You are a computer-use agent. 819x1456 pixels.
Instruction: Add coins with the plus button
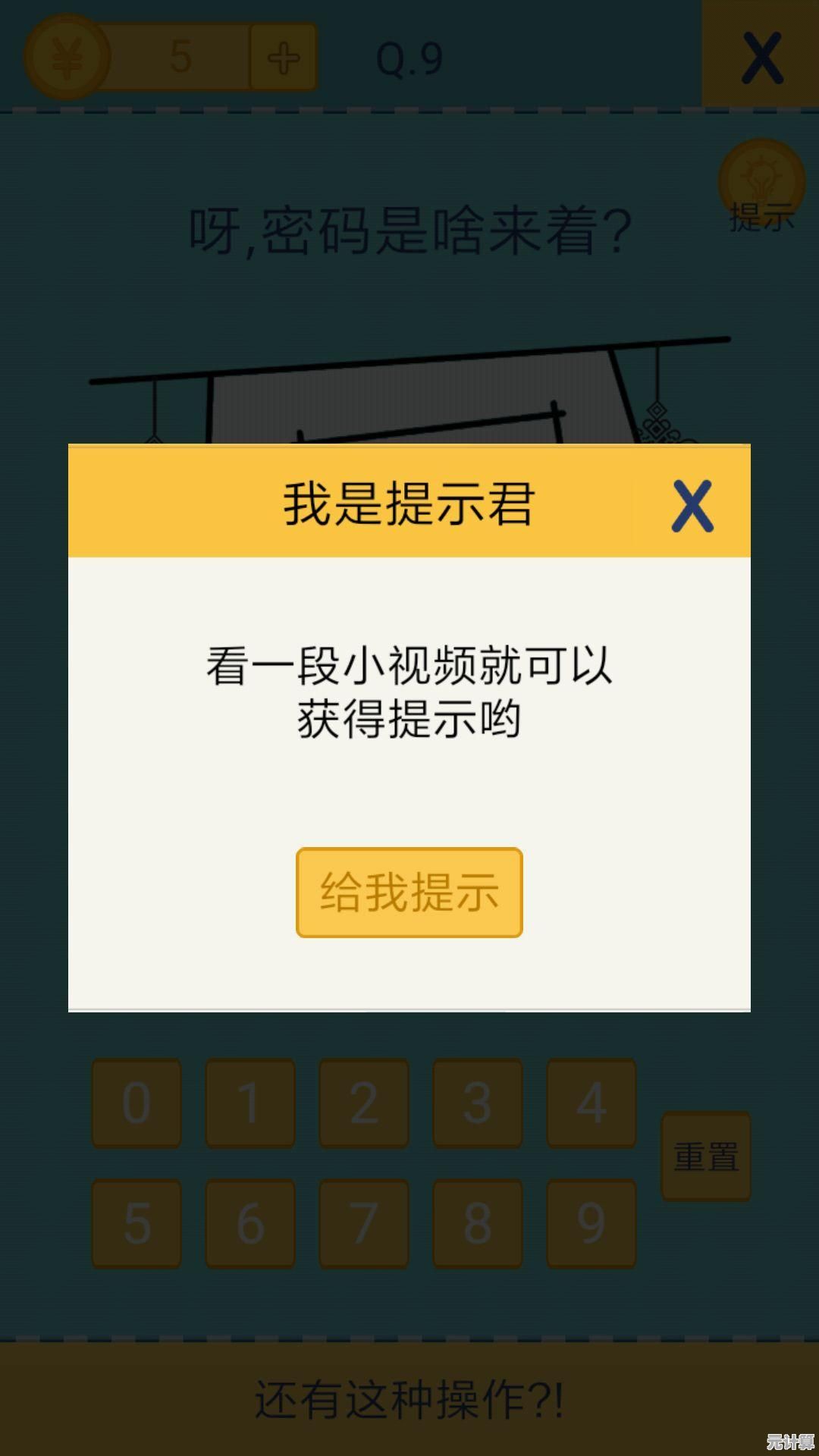[x=283, y=58]
